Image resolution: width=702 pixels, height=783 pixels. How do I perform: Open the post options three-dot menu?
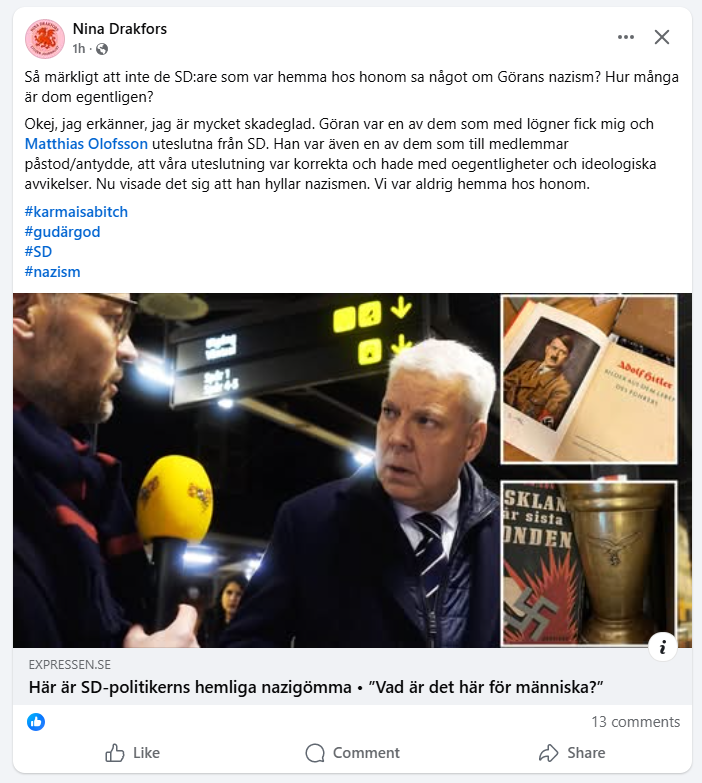pyautogui.click(x=626, y=37)
